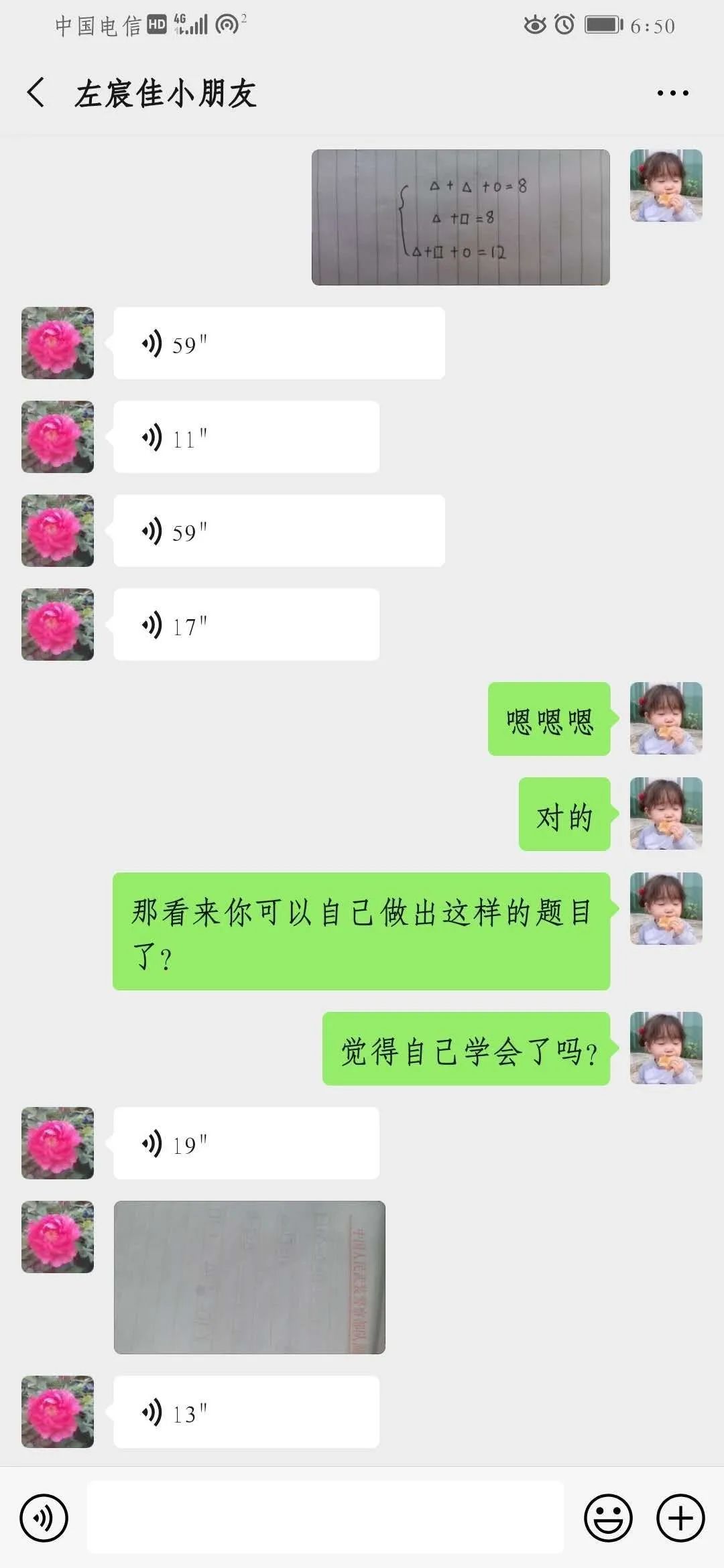Switch to voice input mode
The image size is (724, 1568).
(44, 1518)
